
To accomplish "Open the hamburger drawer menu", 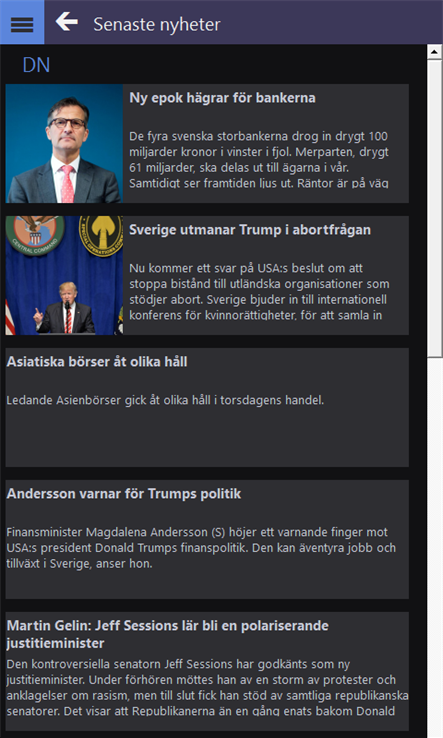I will tap(22, 22).
